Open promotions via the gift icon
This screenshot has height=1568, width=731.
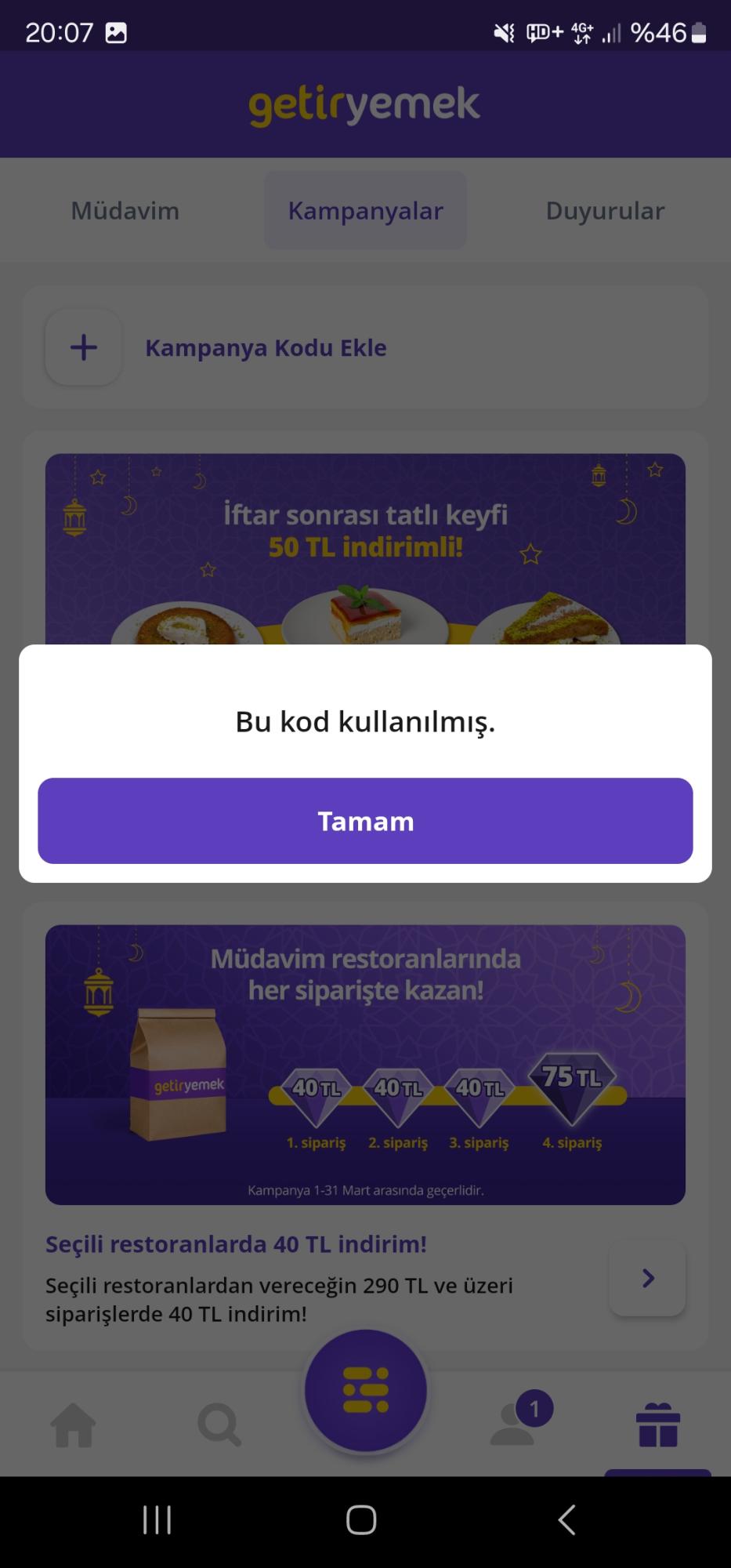pyautogui.click(x=658, y=1425)
